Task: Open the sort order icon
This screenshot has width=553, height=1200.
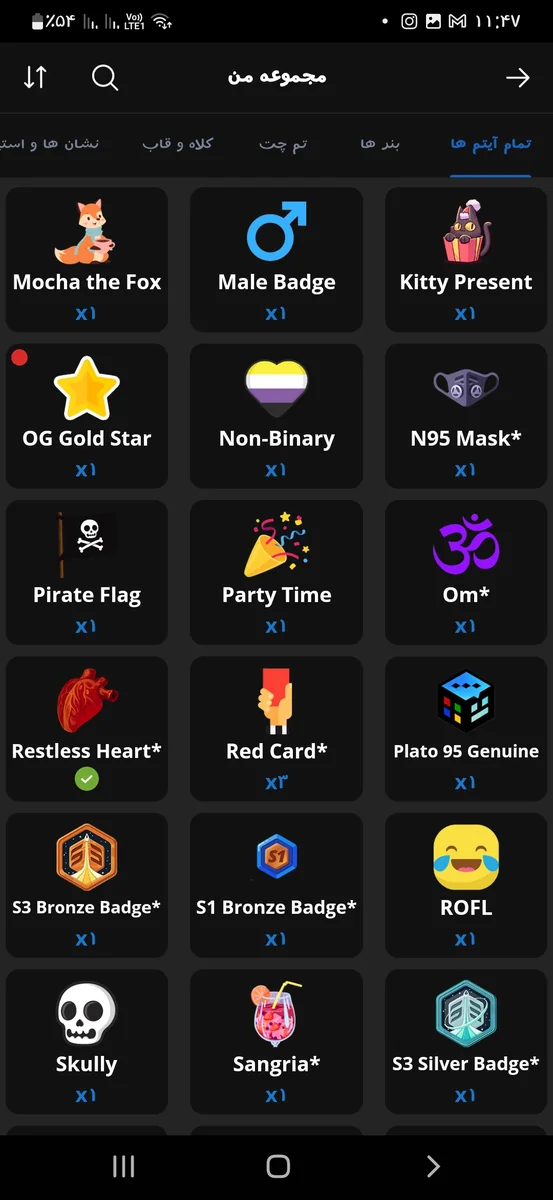Action: [x=35, y=77]
